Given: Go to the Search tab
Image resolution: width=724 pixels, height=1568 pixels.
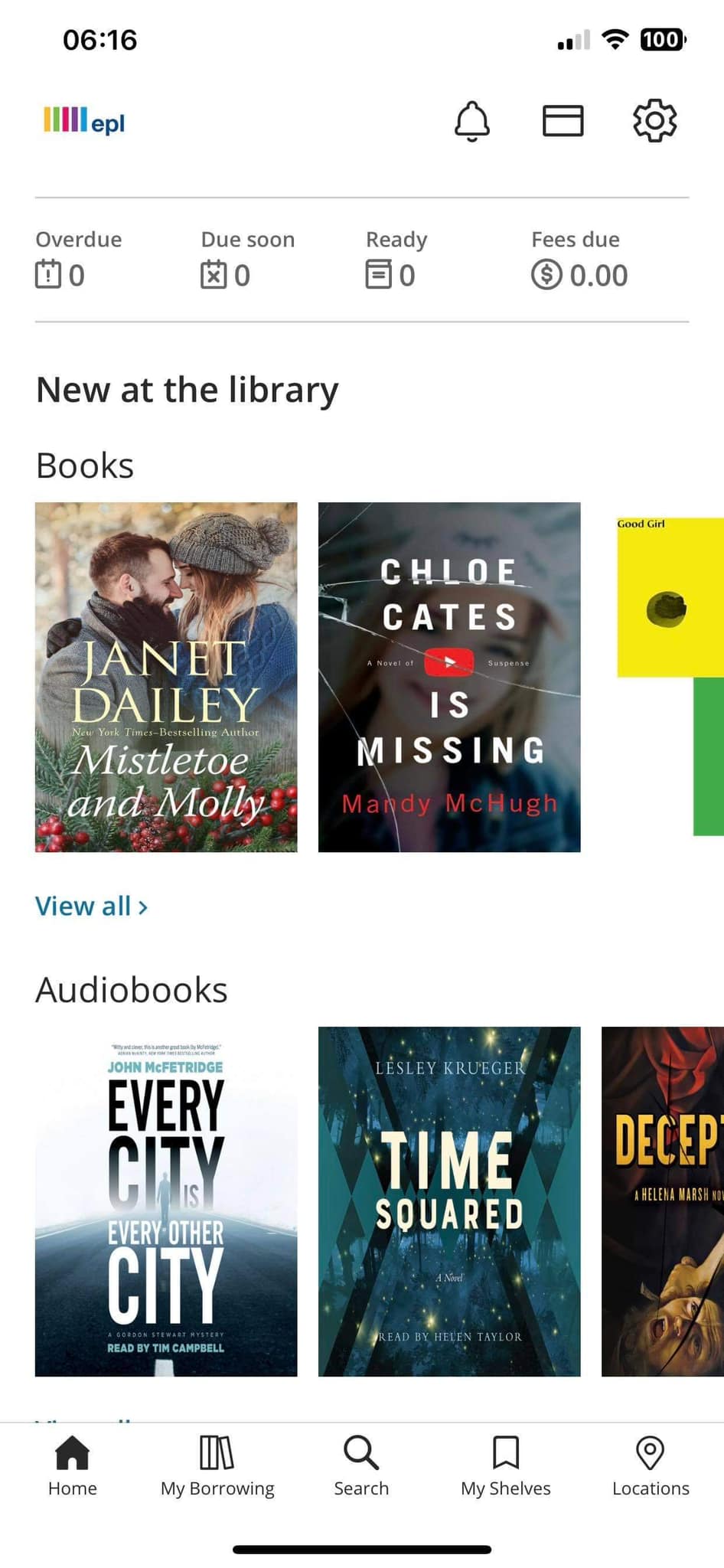Looking at the screenshot, I should coord(361,1467).
